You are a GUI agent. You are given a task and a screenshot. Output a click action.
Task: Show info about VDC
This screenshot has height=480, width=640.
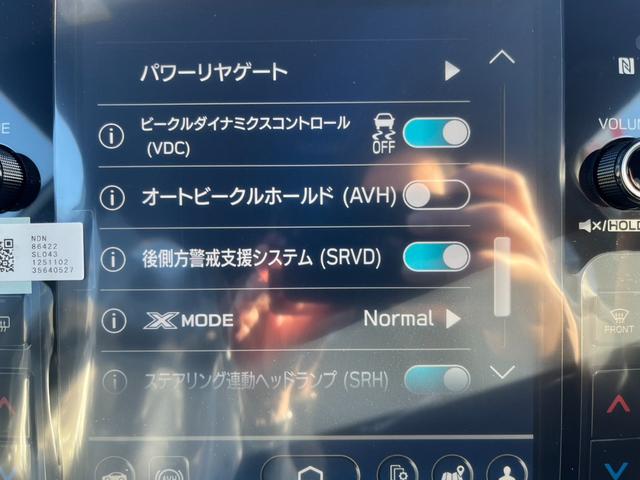pyautogui.click(x=114, y=134)
